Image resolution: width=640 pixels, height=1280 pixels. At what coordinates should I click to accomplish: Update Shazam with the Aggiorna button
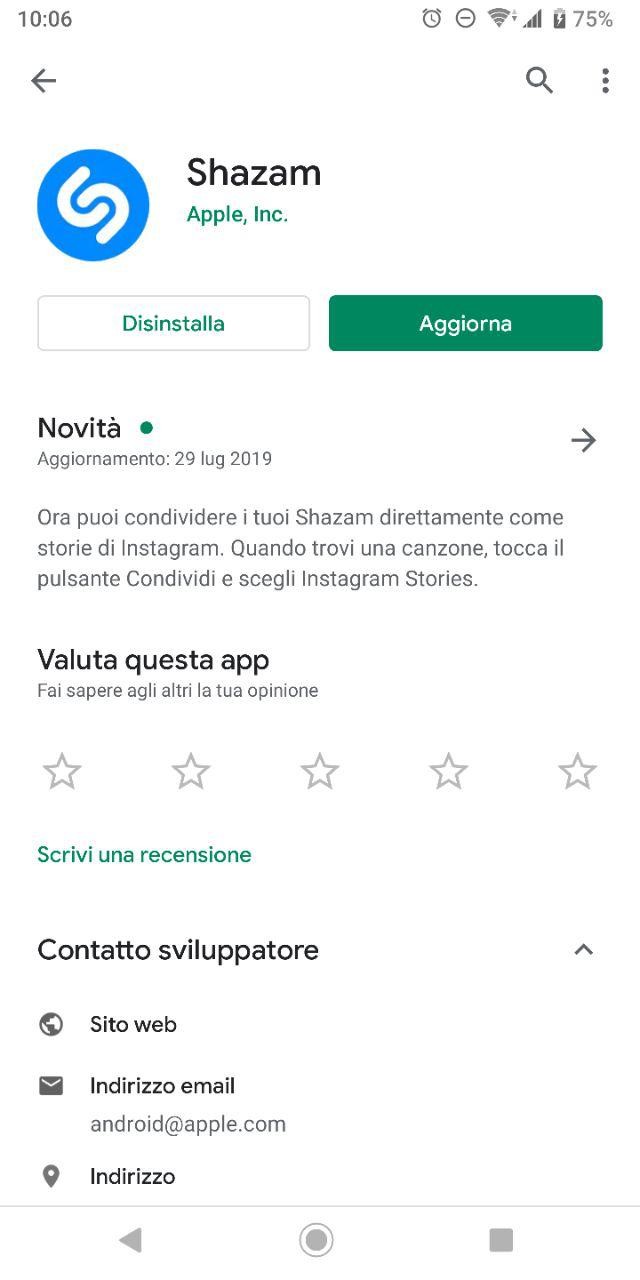click(465, 323)
